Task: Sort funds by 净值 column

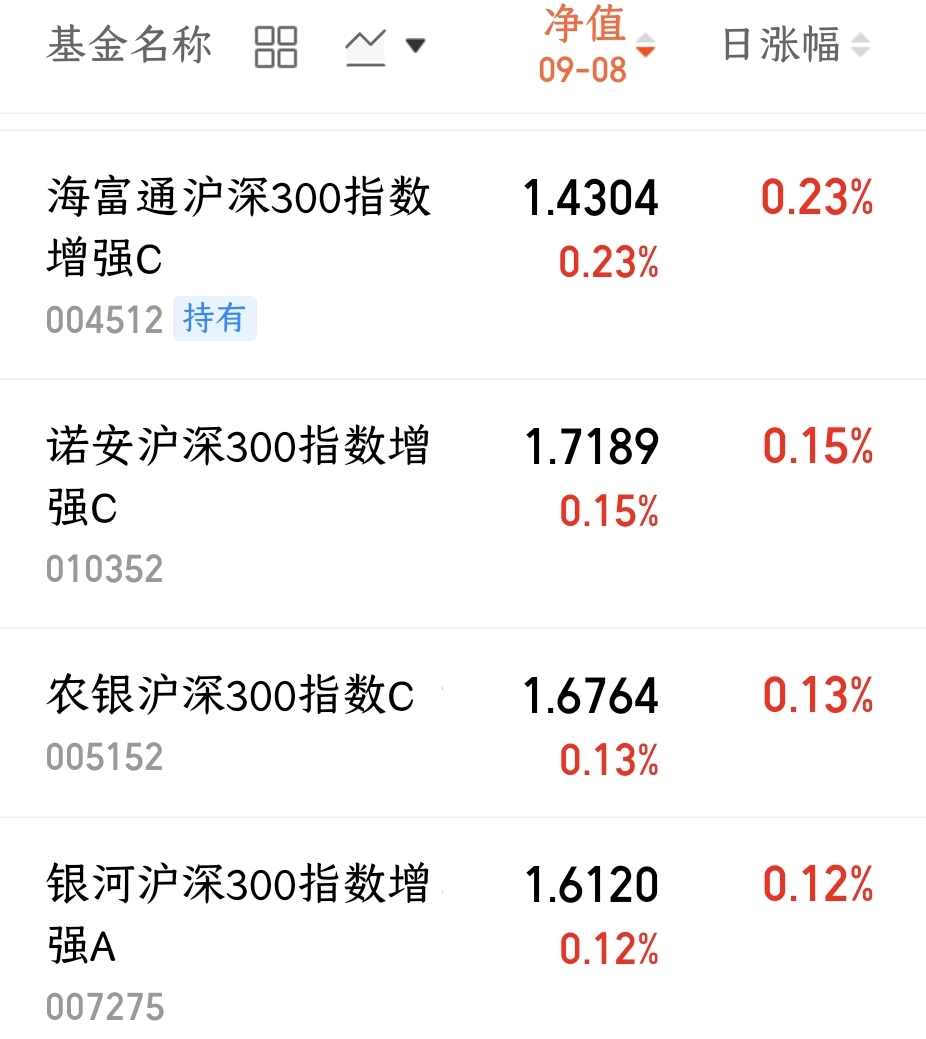Action: coord(593,45)
